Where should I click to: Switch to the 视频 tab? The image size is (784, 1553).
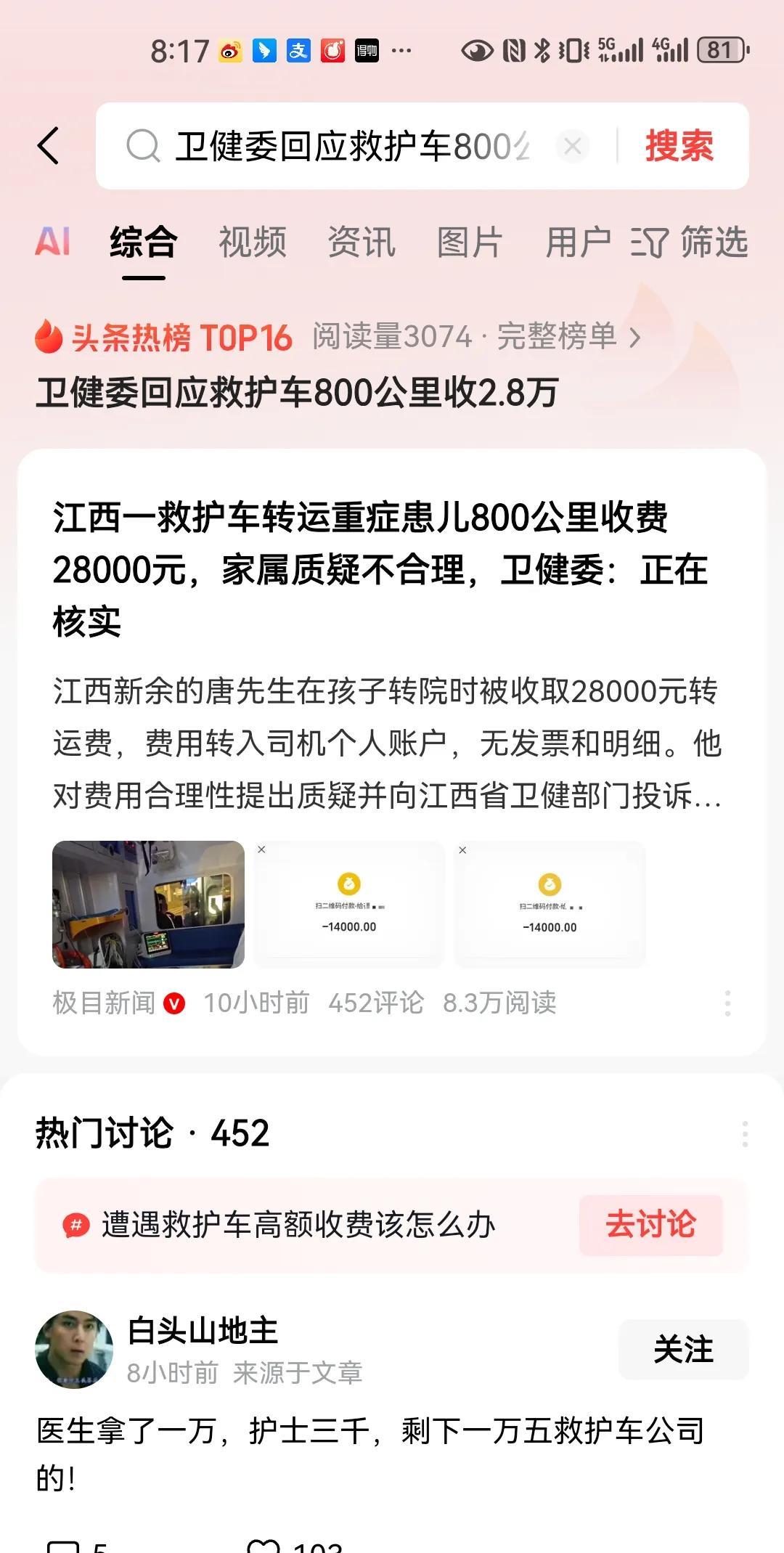click(253, 242)
